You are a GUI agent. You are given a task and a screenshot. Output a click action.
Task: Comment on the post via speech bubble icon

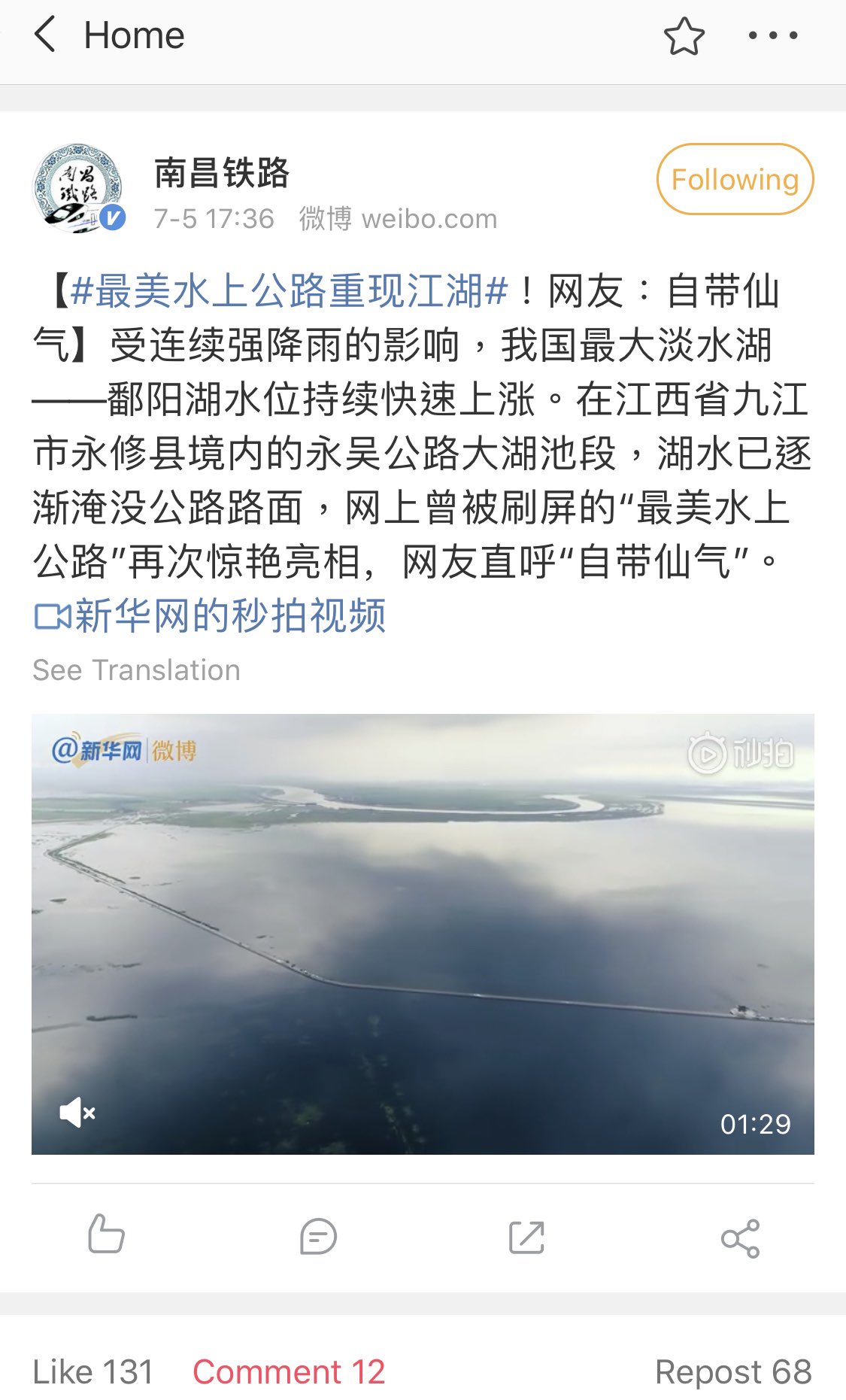pos(317,1237)
